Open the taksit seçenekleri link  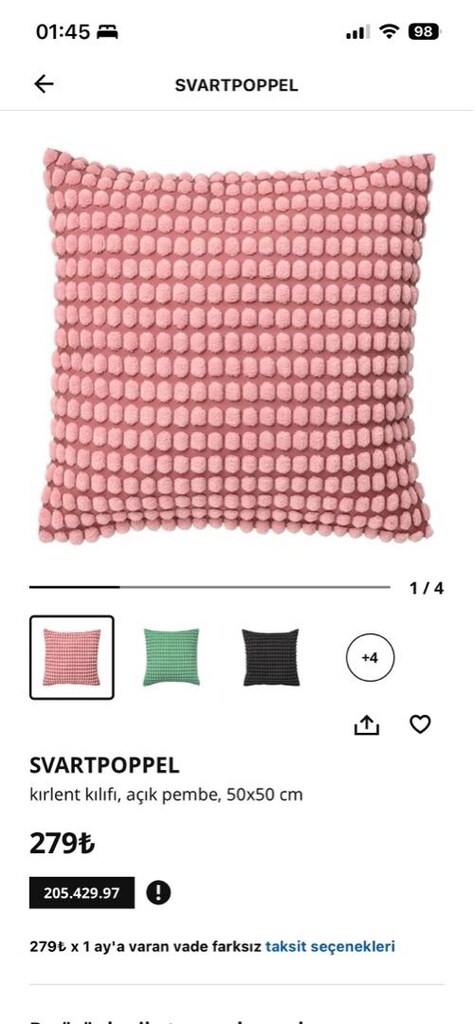pos(330,946)
